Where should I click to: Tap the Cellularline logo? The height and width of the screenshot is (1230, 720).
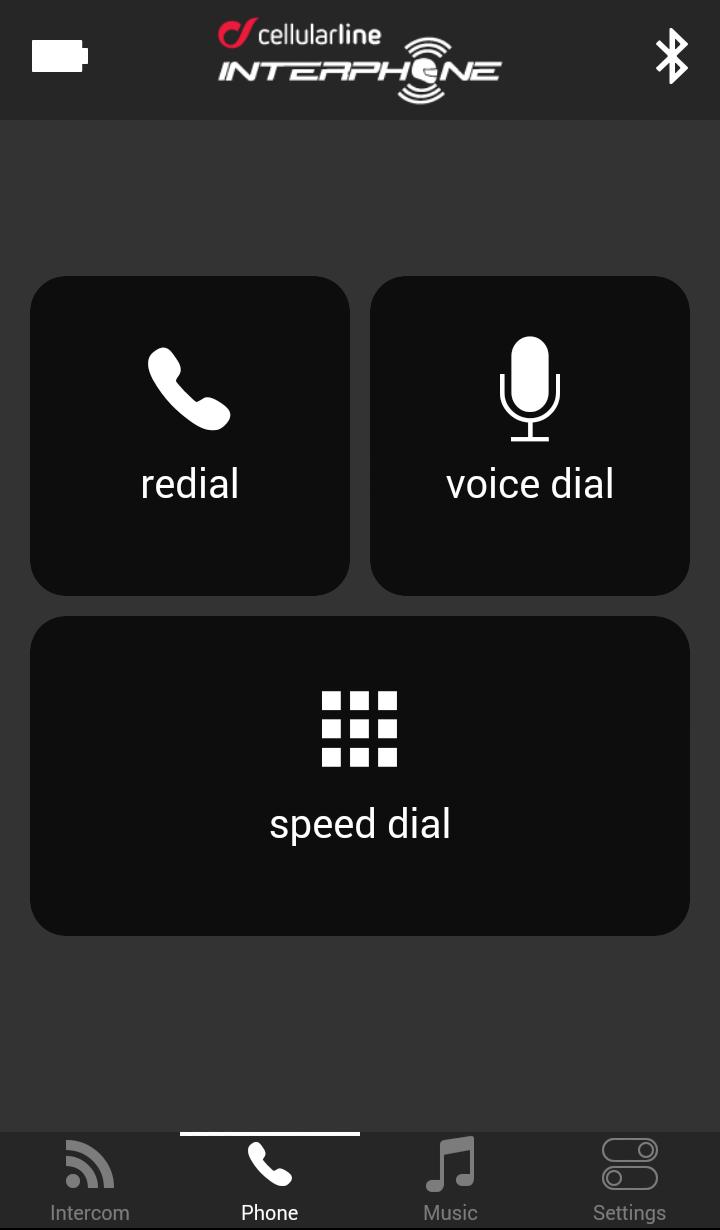pos(302,33)
